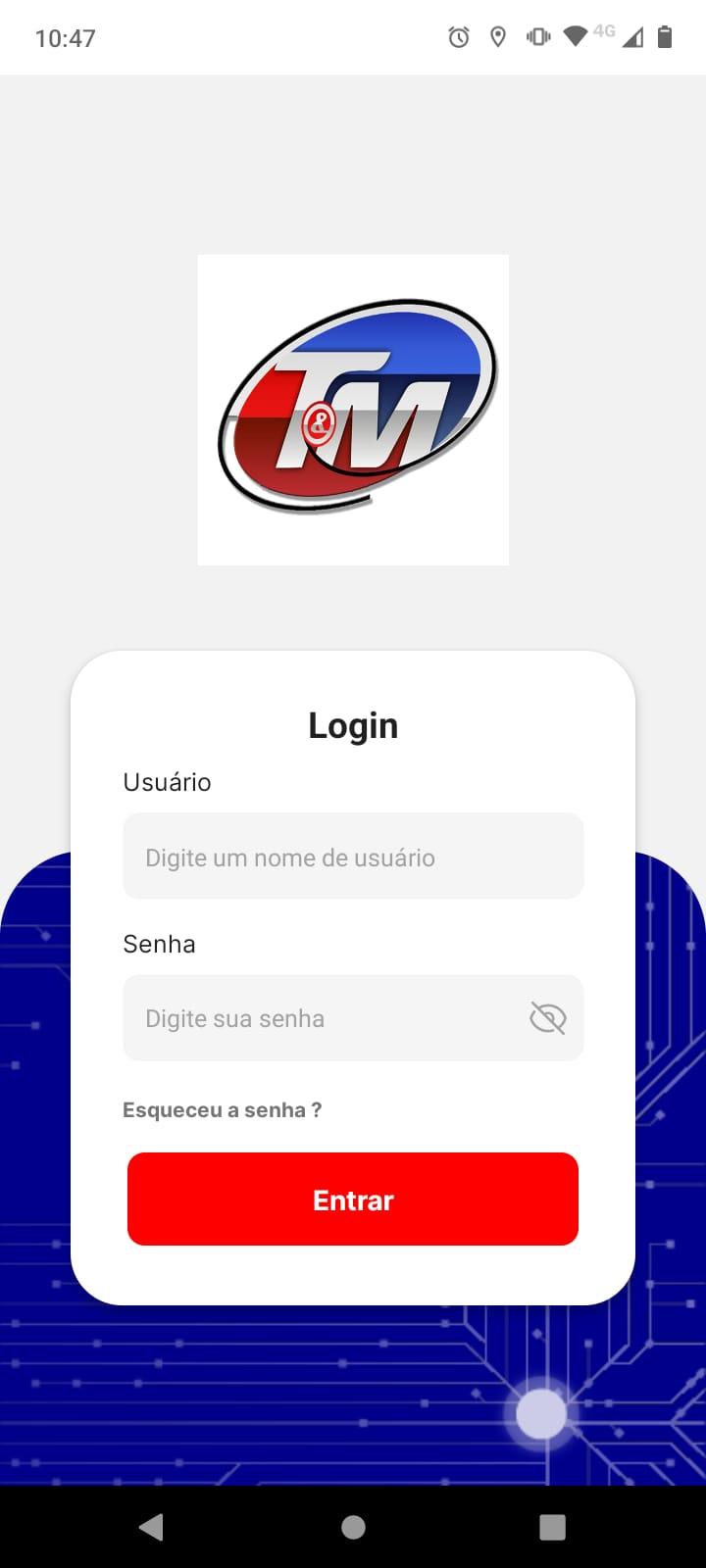
Task: Open the Esqueceu a senha link
Action: coord(222,1110)
